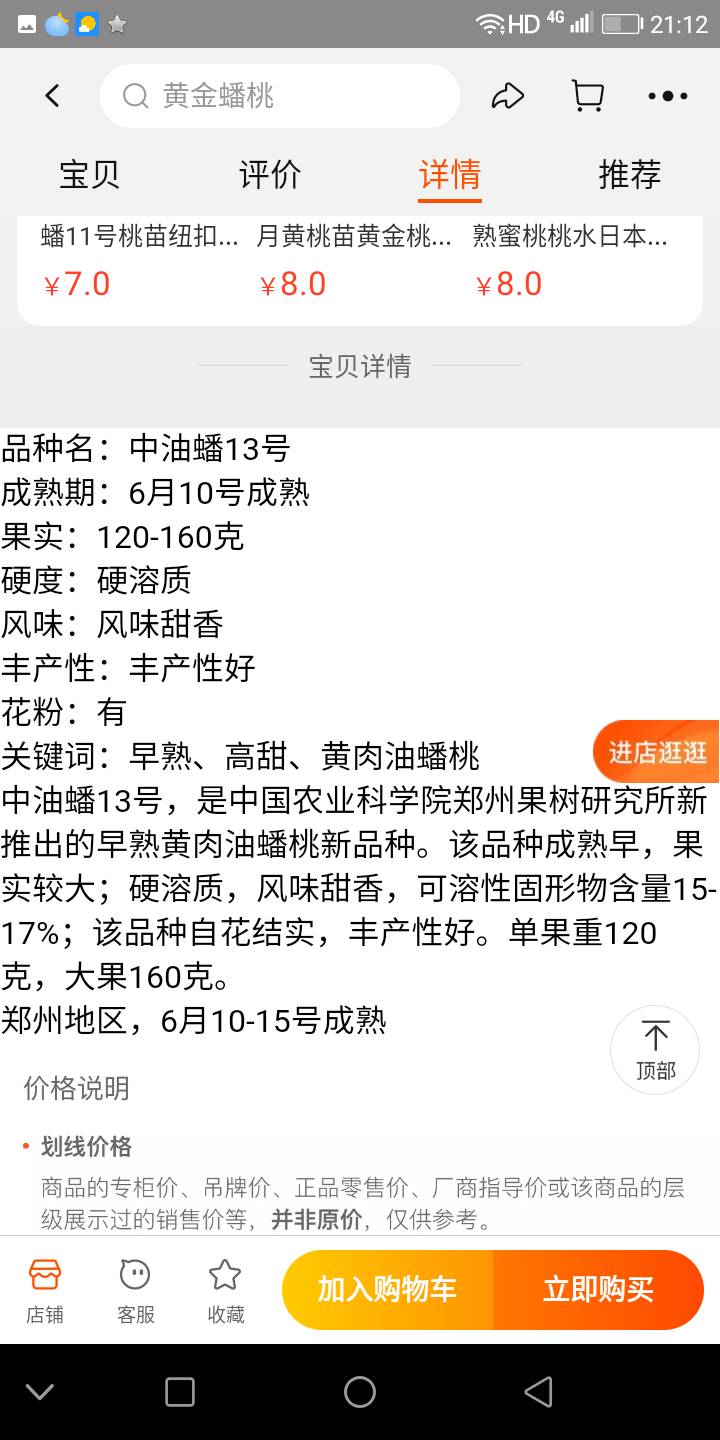Add item to favorites via 收藏
Image resolution: width=720 pixels, height=1440 pixels.
225,1291
